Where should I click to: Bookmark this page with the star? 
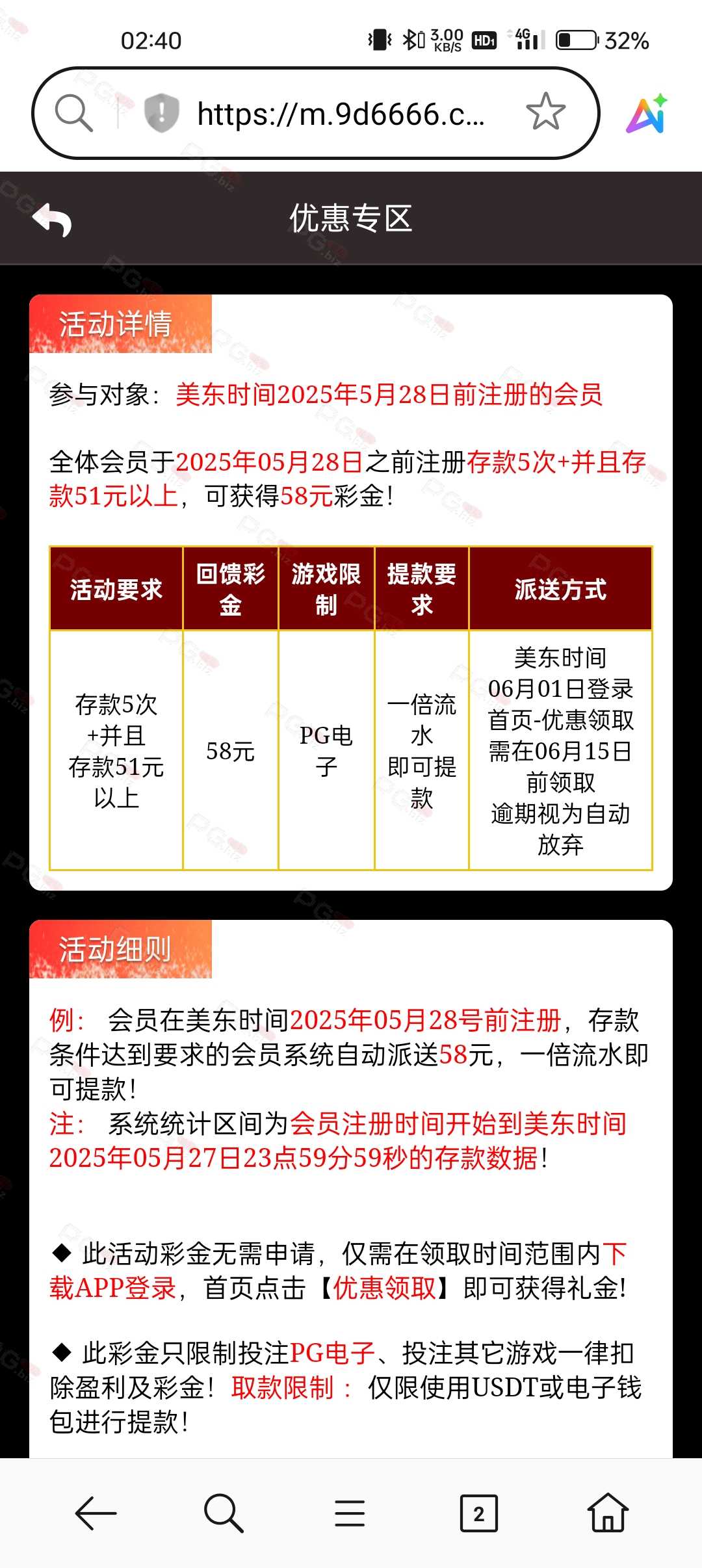pyautogui.click(x=545, y=112)
